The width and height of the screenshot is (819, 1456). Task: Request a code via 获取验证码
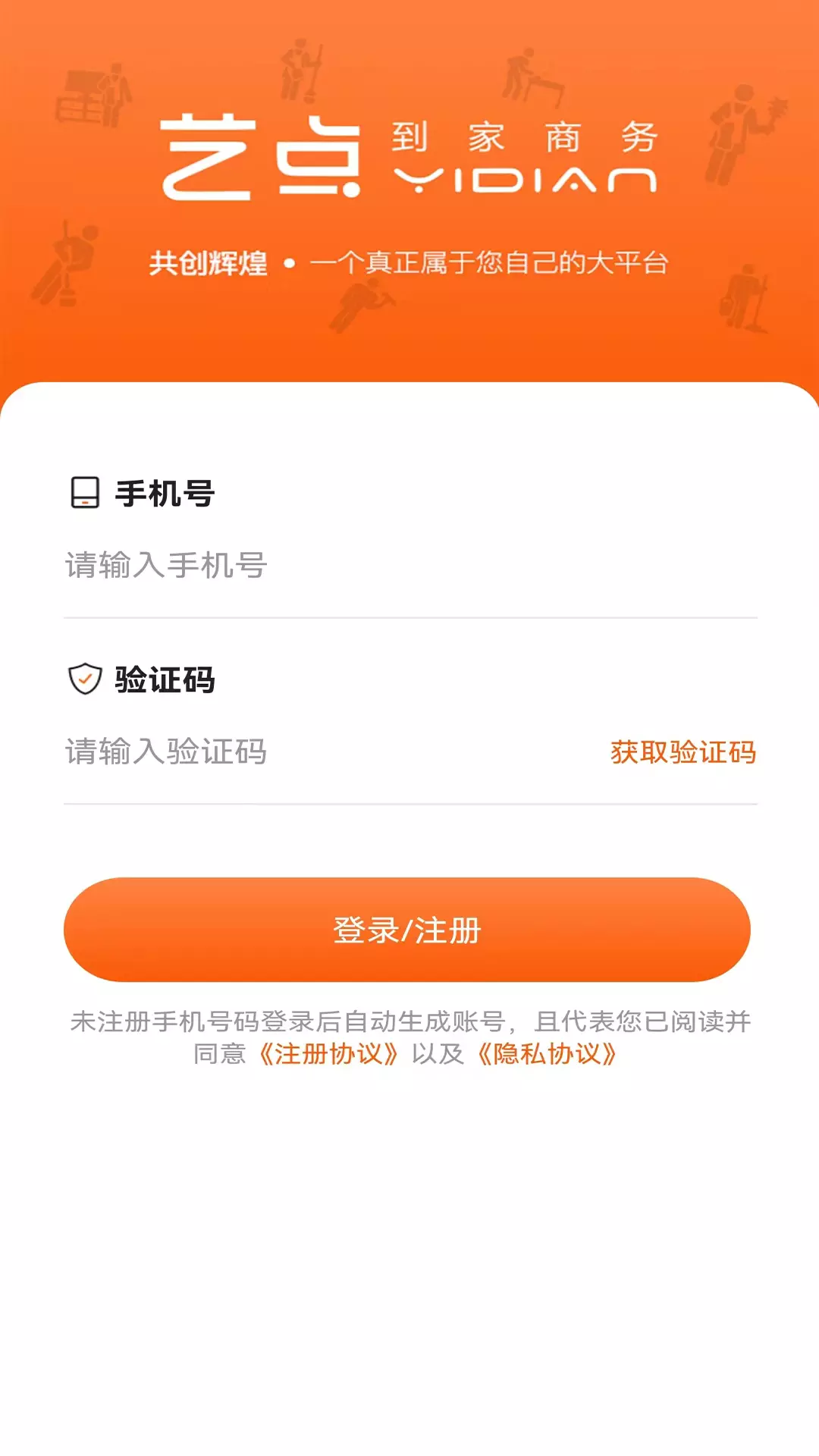(683, 752)
